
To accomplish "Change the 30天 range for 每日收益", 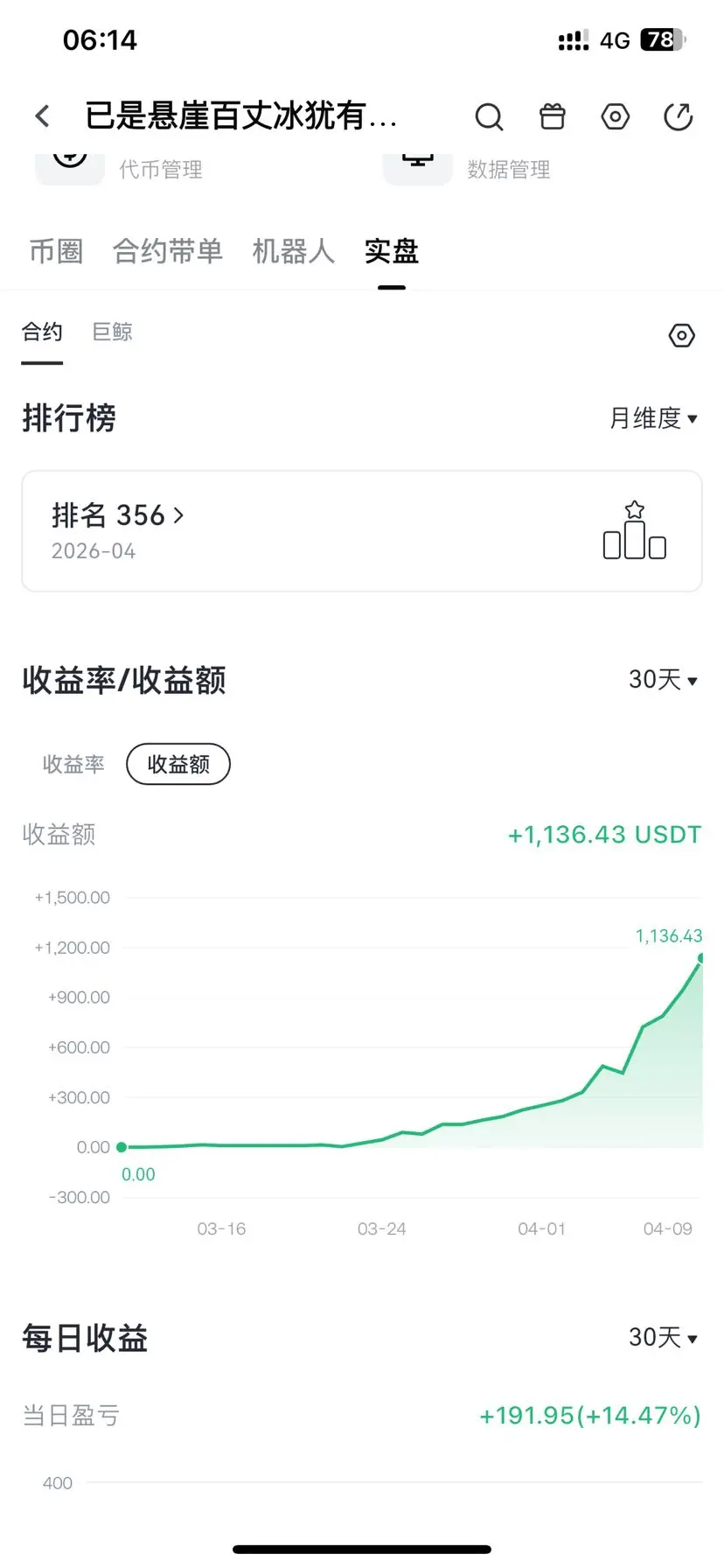I will (663, 1338).
